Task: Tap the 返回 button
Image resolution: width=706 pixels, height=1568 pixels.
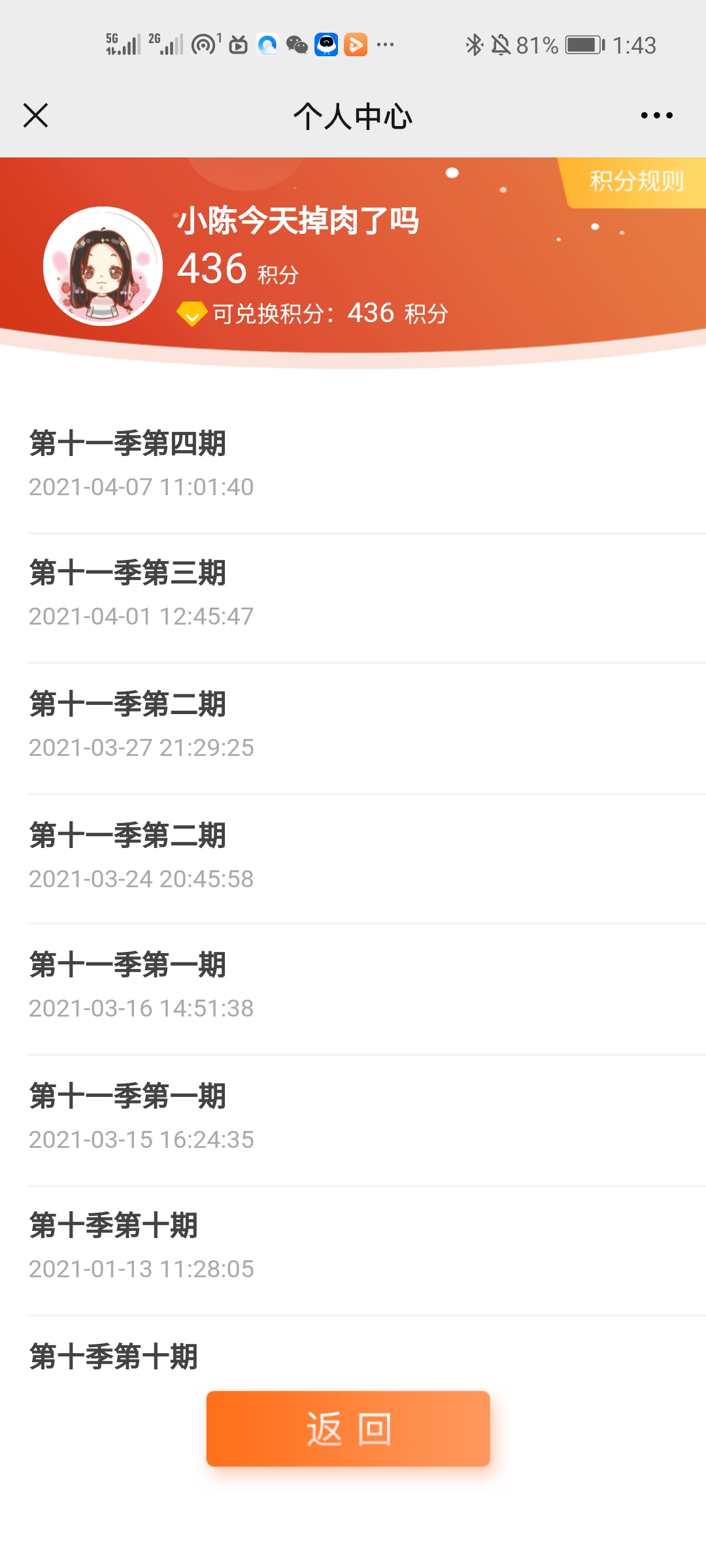Action: pos(348,1428)
